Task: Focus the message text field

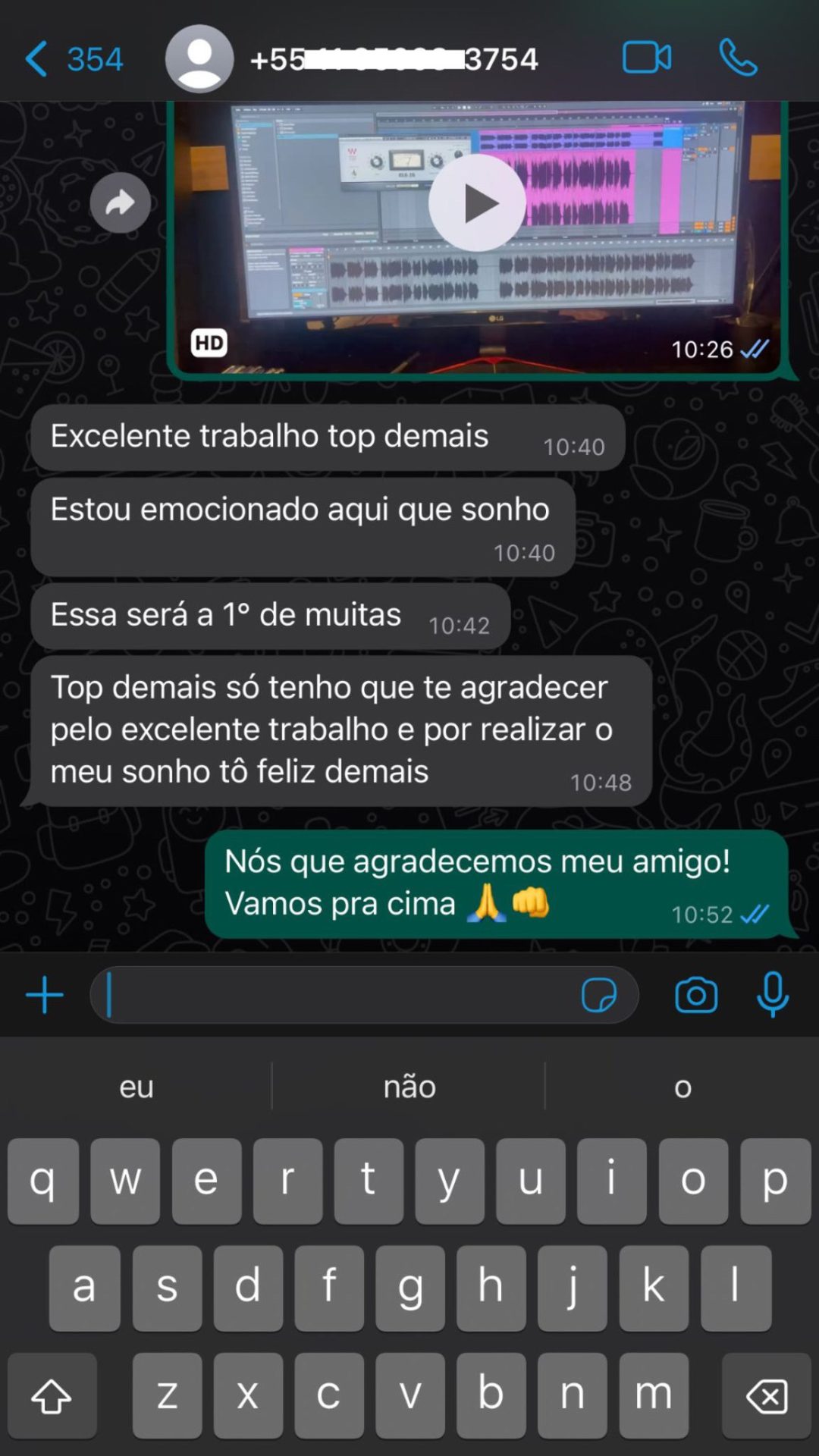Action: click(x=334, y=995)
